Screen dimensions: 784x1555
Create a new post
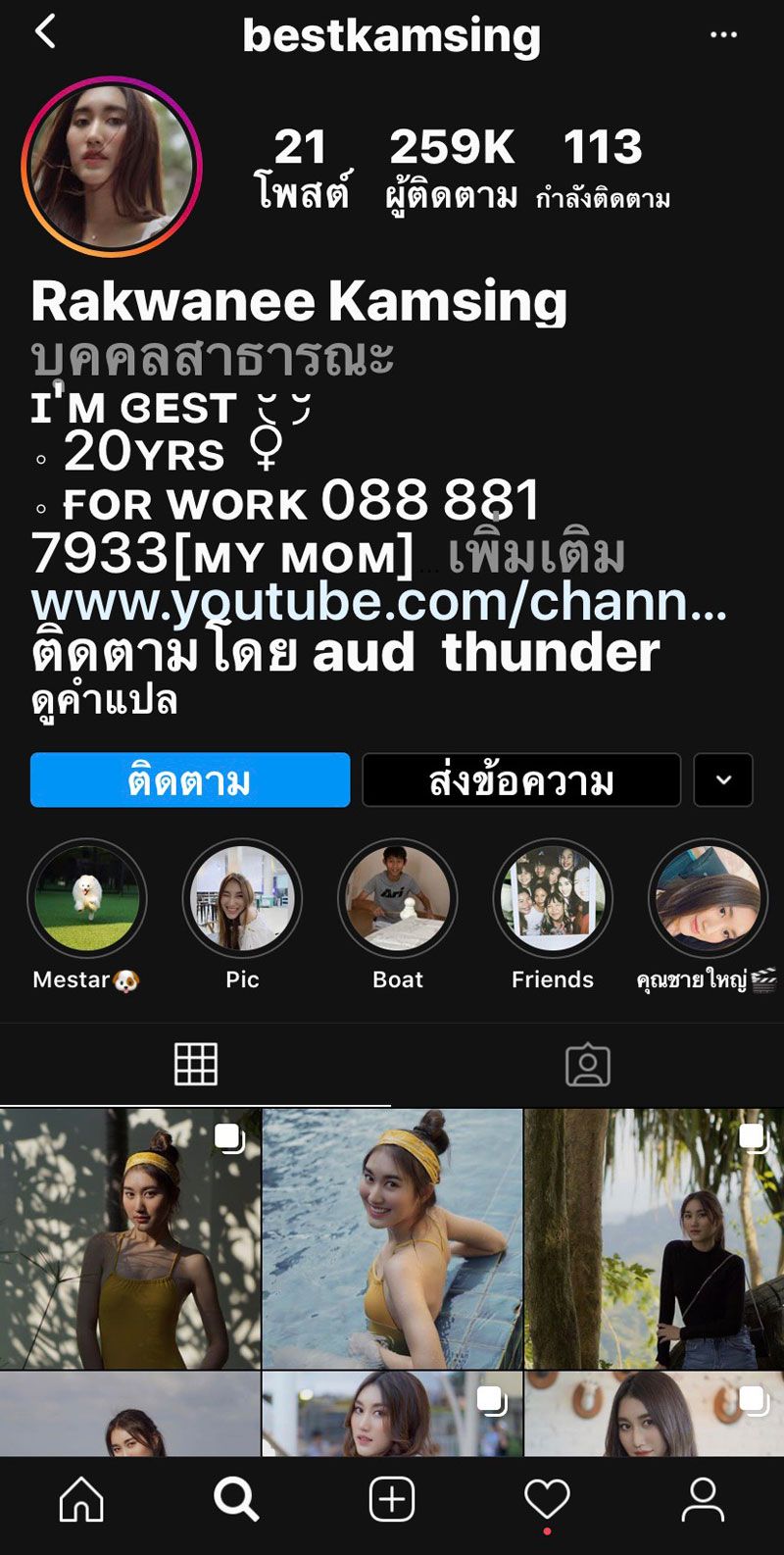tap(392, 1500)
